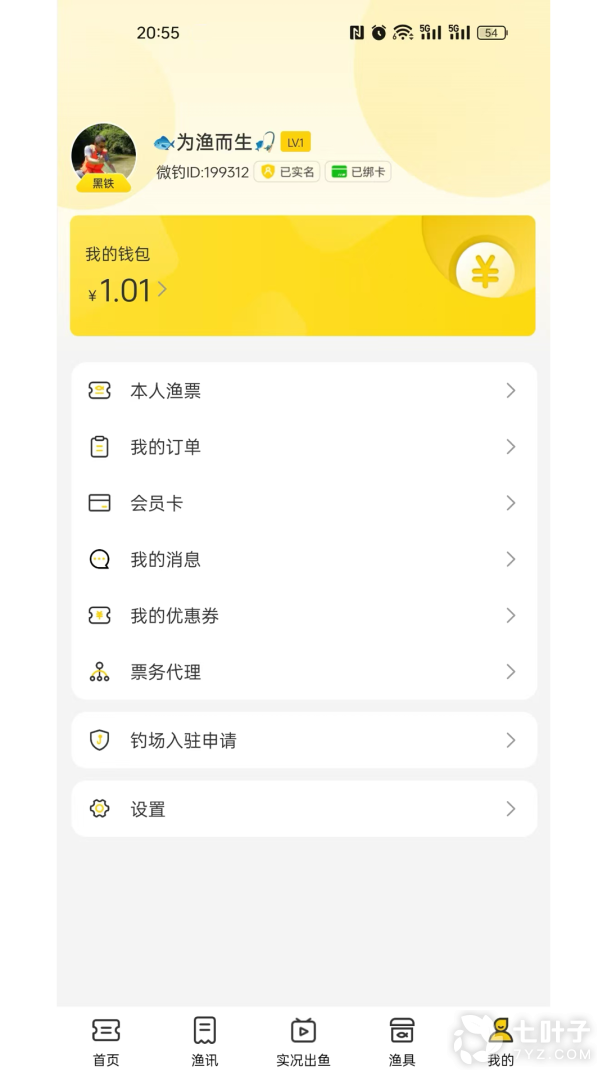View 我的消息
Screen dimensions: 607x1080
coord(303,559)
